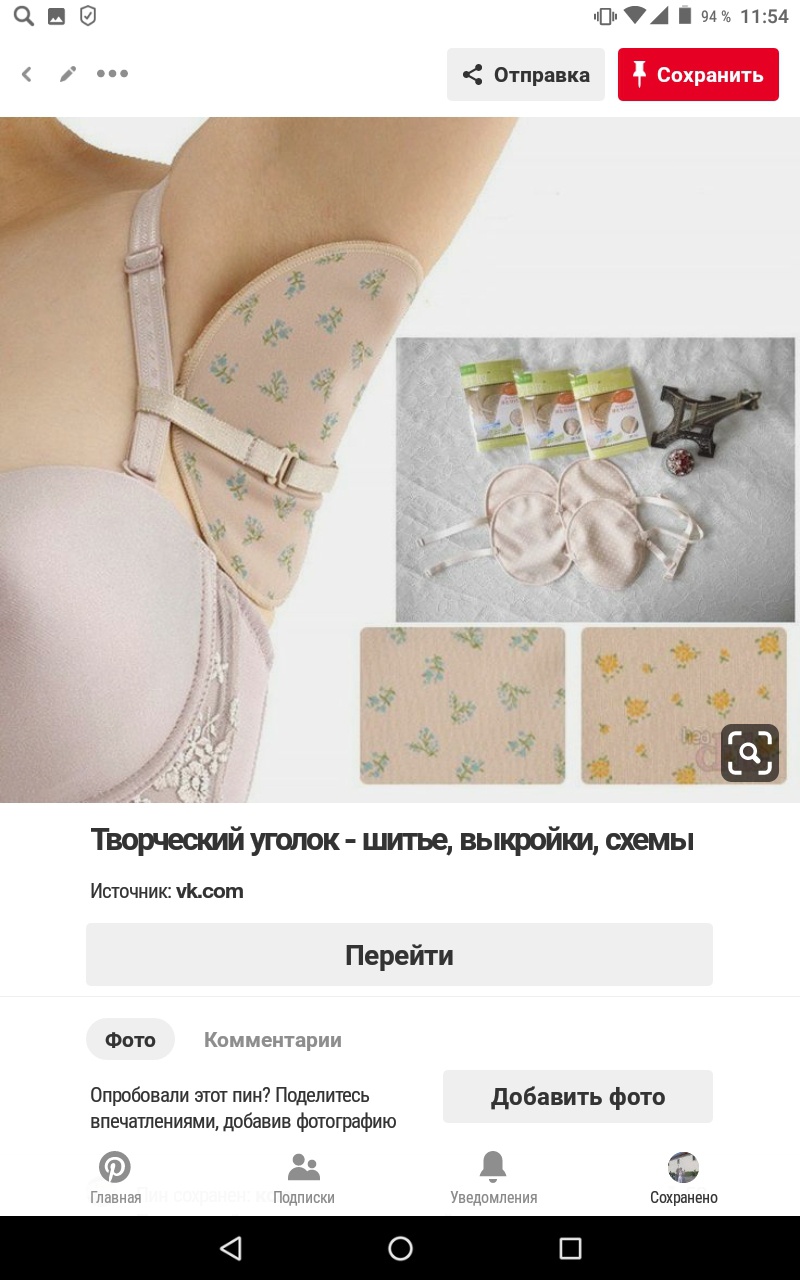Screen dimensions: 800x1280
Task: Open visual search on the pin image
Action: click(750, 753)
